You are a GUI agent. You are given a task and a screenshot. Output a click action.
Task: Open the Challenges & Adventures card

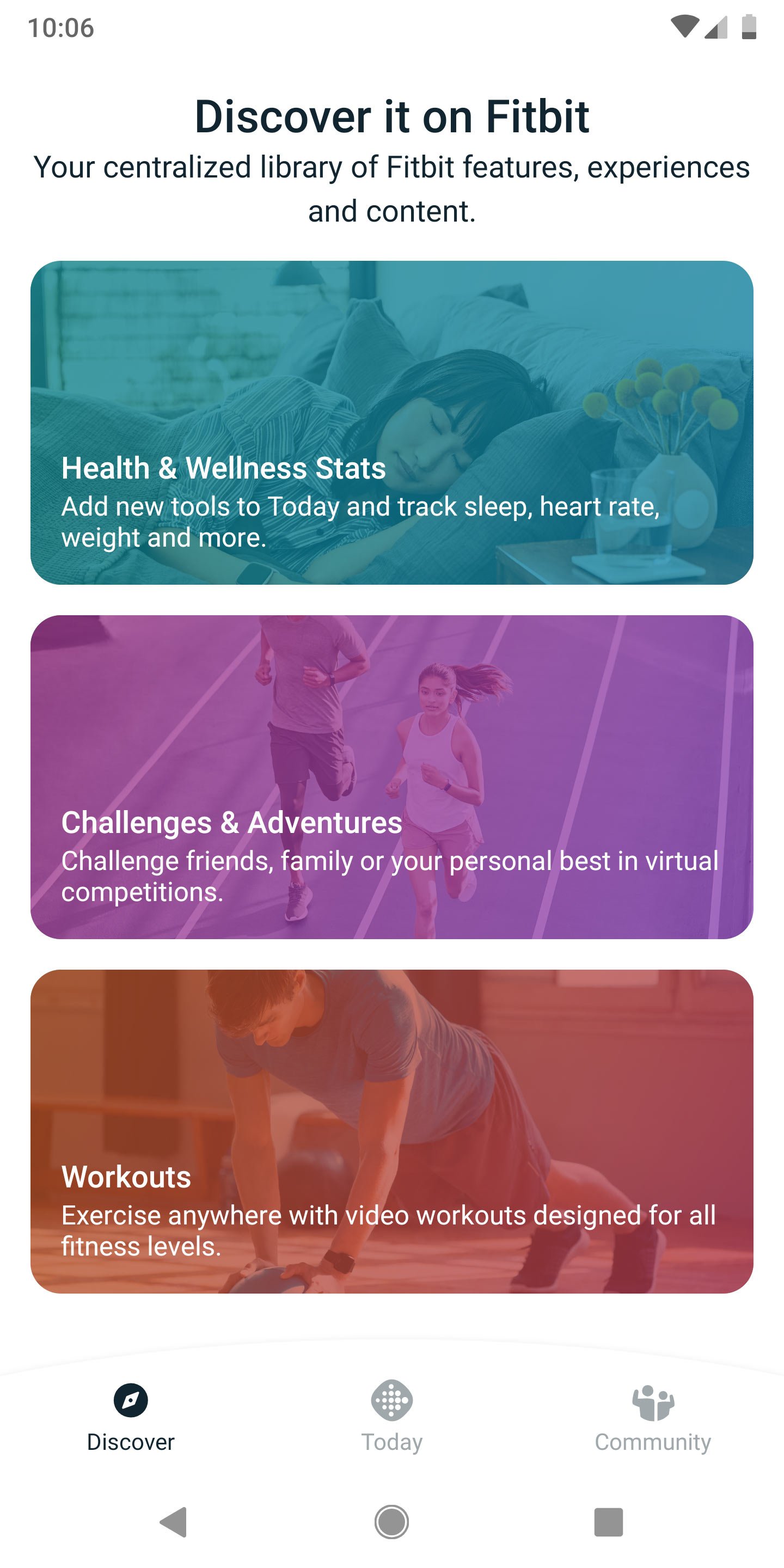pos(392,777)
